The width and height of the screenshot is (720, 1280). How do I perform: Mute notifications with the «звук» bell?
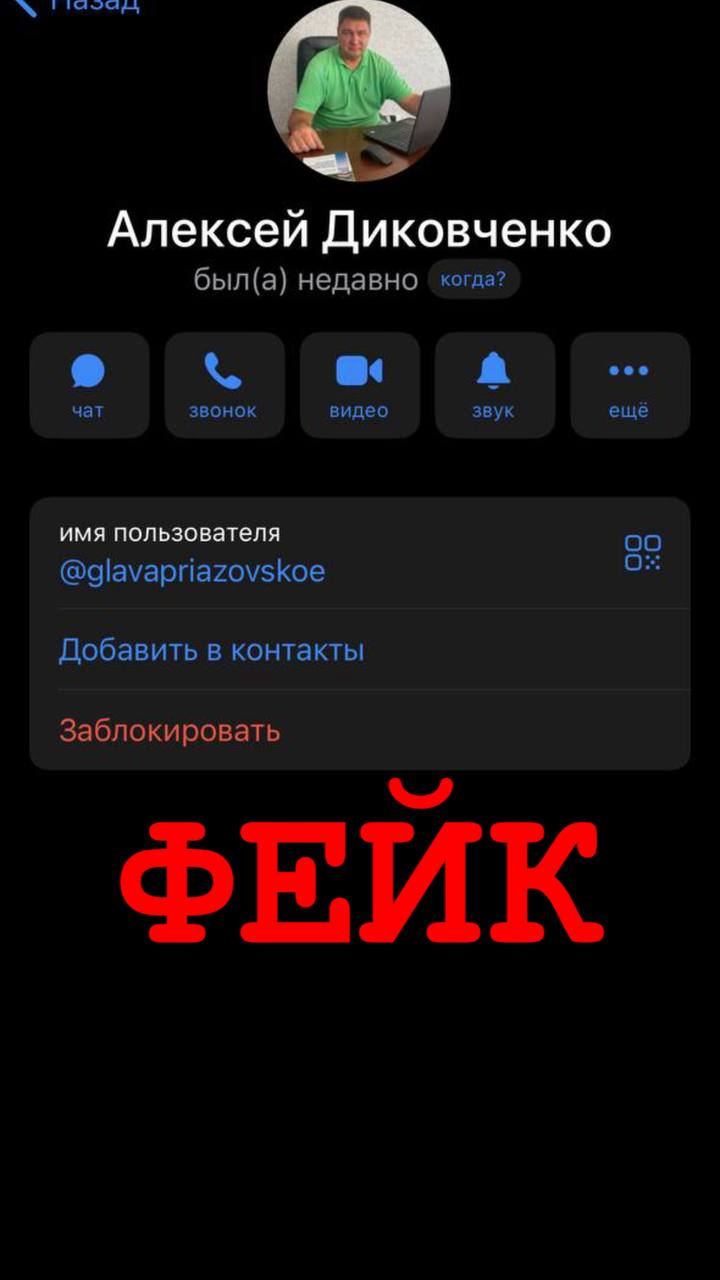(494, 385)
